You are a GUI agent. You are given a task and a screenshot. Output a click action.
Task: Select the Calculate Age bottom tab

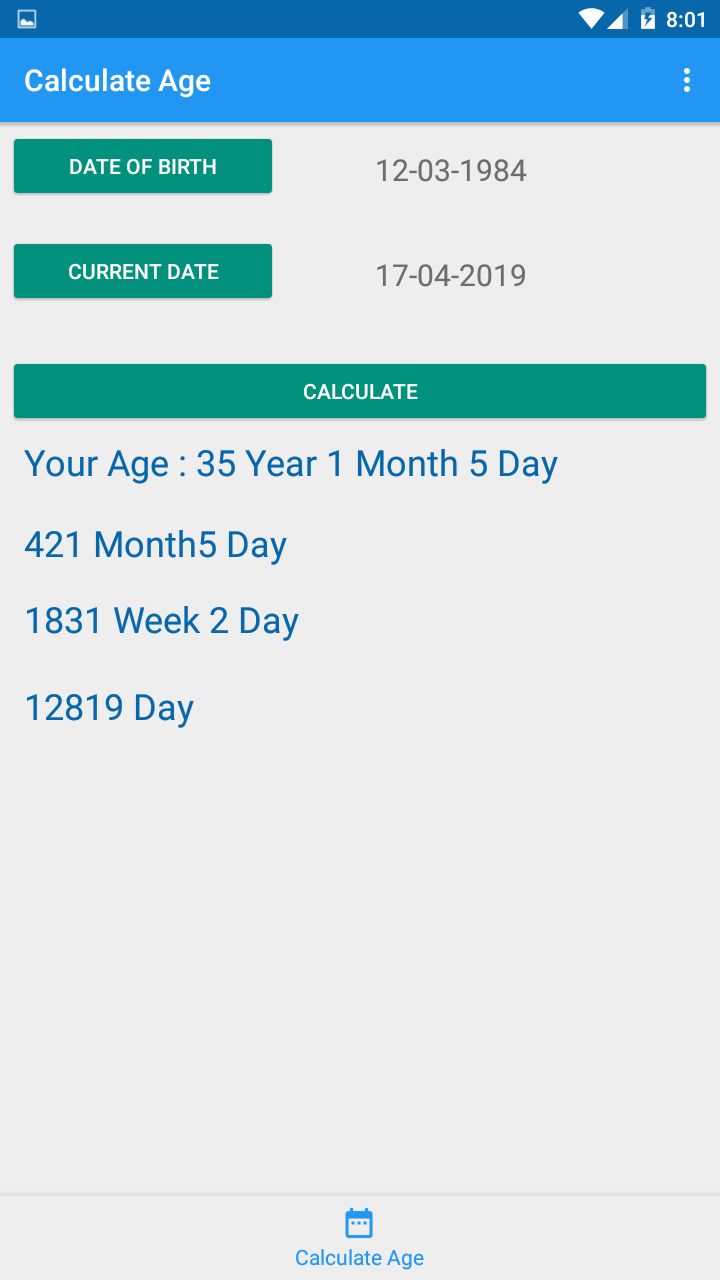click(360, 1238)
